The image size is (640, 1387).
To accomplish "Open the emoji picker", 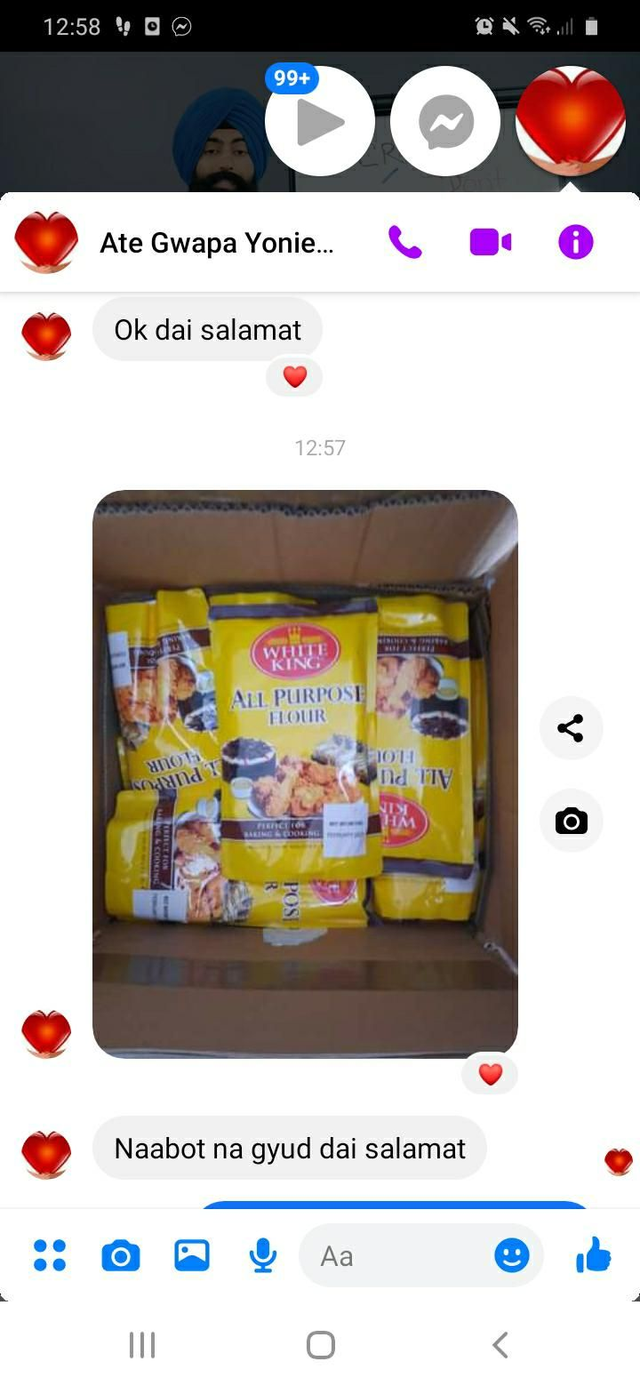I will coord(512,1255).
